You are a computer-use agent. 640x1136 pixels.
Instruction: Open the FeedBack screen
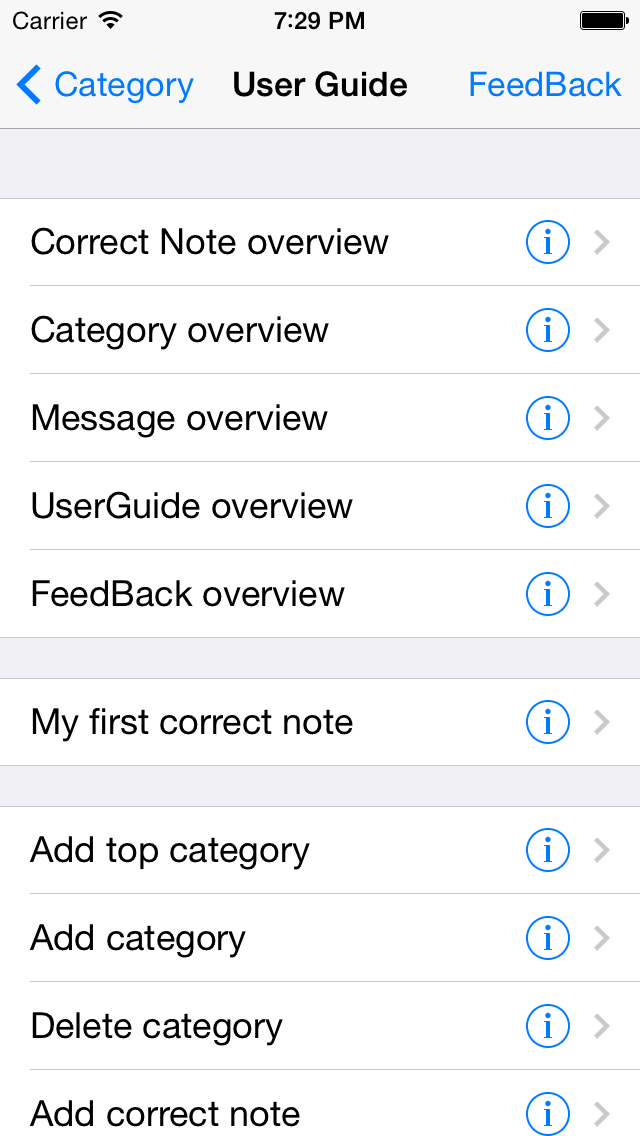tap(544, 85)
